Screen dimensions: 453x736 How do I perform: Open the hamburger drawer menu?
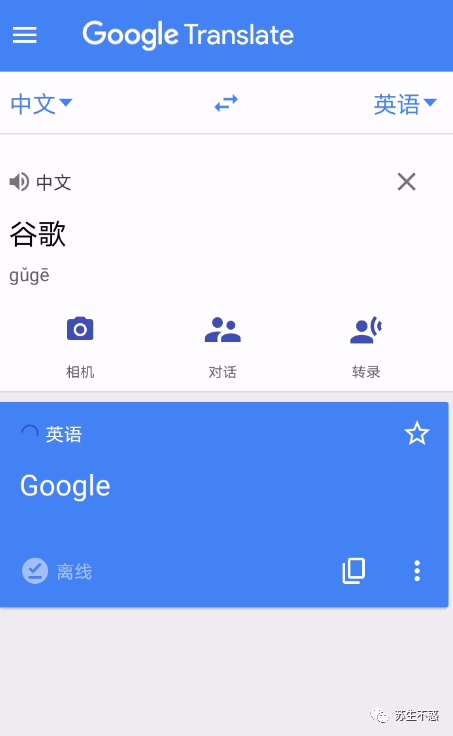[x=24, y=35]
